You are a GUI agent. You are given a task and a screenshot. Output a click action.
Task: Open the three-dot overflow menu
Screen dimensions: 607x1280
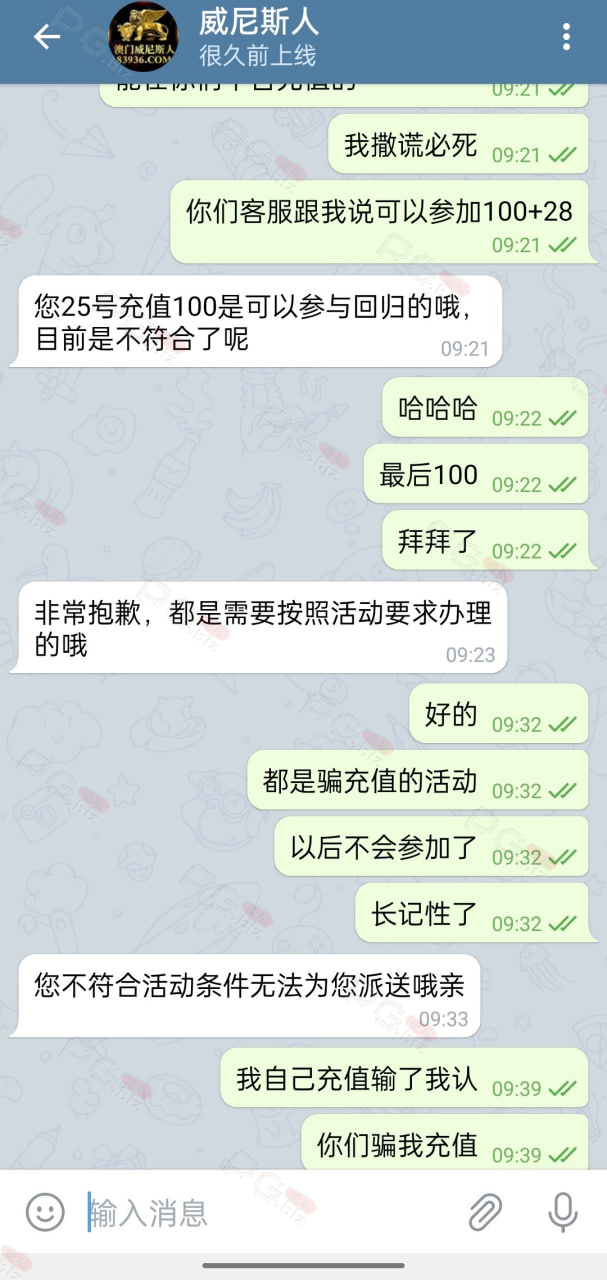point(566,38)
